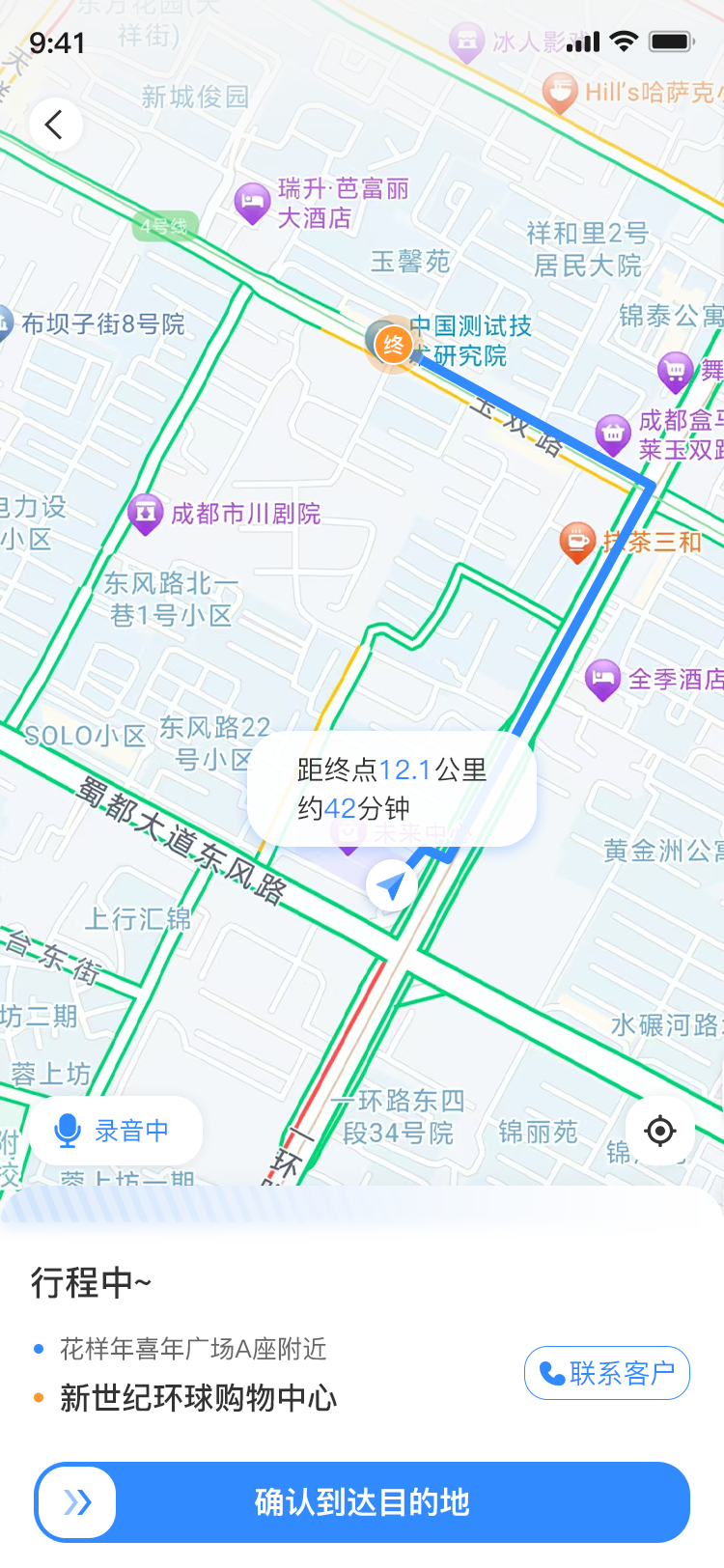Confirm arrival with 确认到达目的地
This screenshot has width=724, height=1568.
362,1501
